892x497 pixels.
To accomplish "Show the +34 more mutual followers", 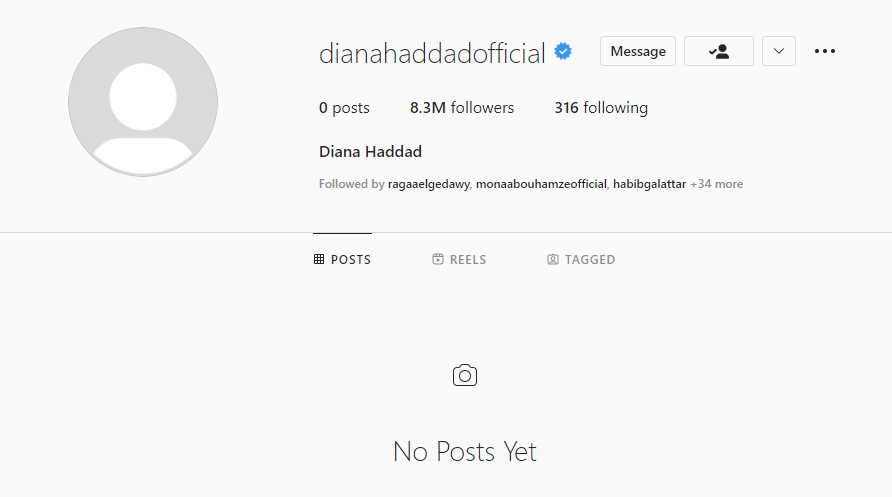I will pyautogui.click(x=717, y=184).
